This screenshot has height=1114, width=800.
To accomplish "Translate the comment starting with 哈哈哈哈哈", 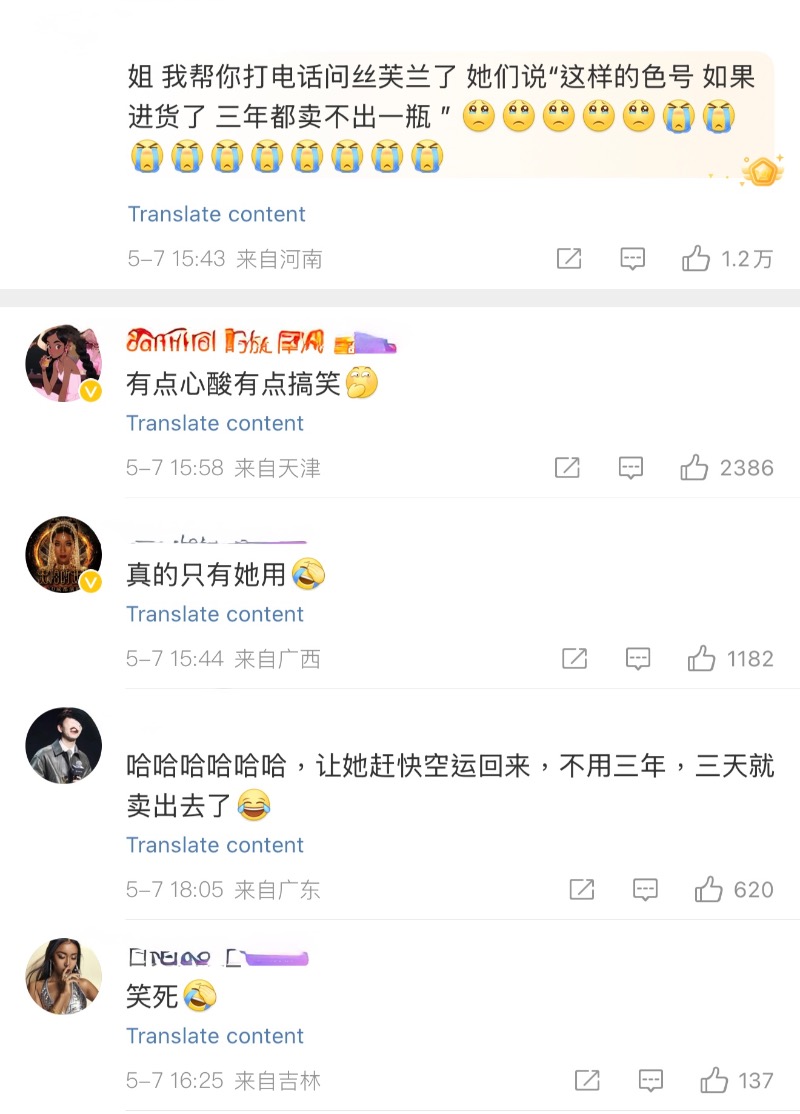I will point(215,845).
